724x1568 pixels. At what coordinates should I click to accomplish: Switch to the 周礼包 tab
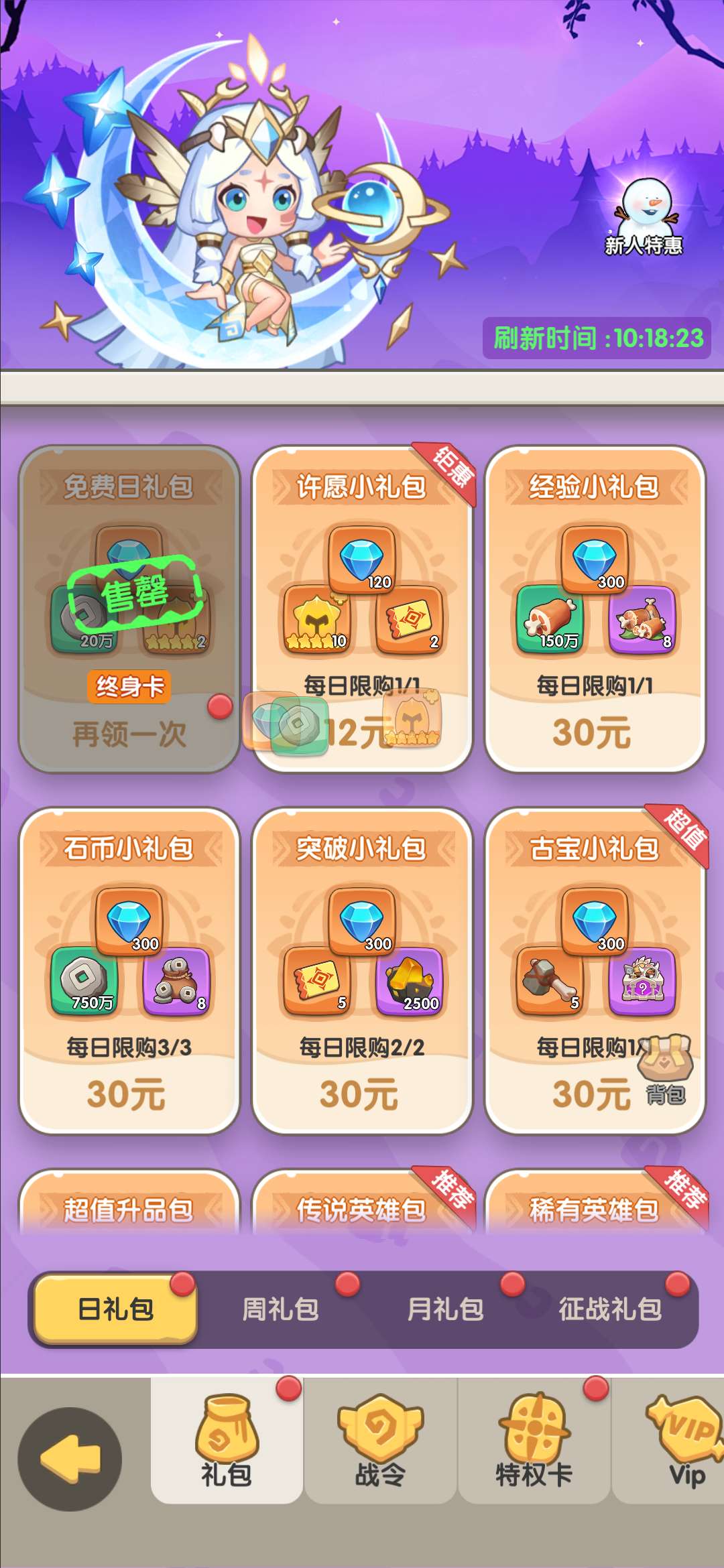coord(280,1309)
